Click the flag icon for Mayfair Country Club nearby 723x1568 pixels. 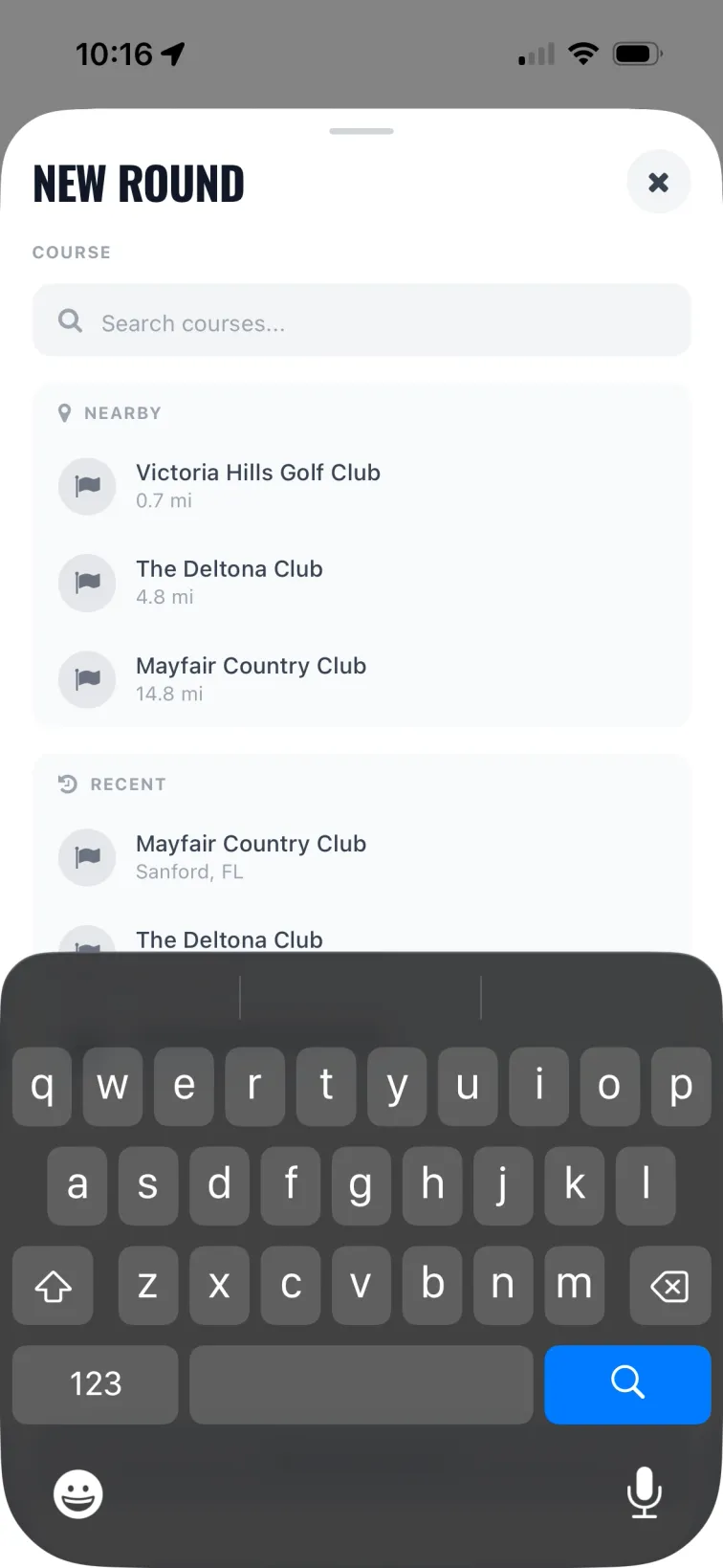pos(87,679)
